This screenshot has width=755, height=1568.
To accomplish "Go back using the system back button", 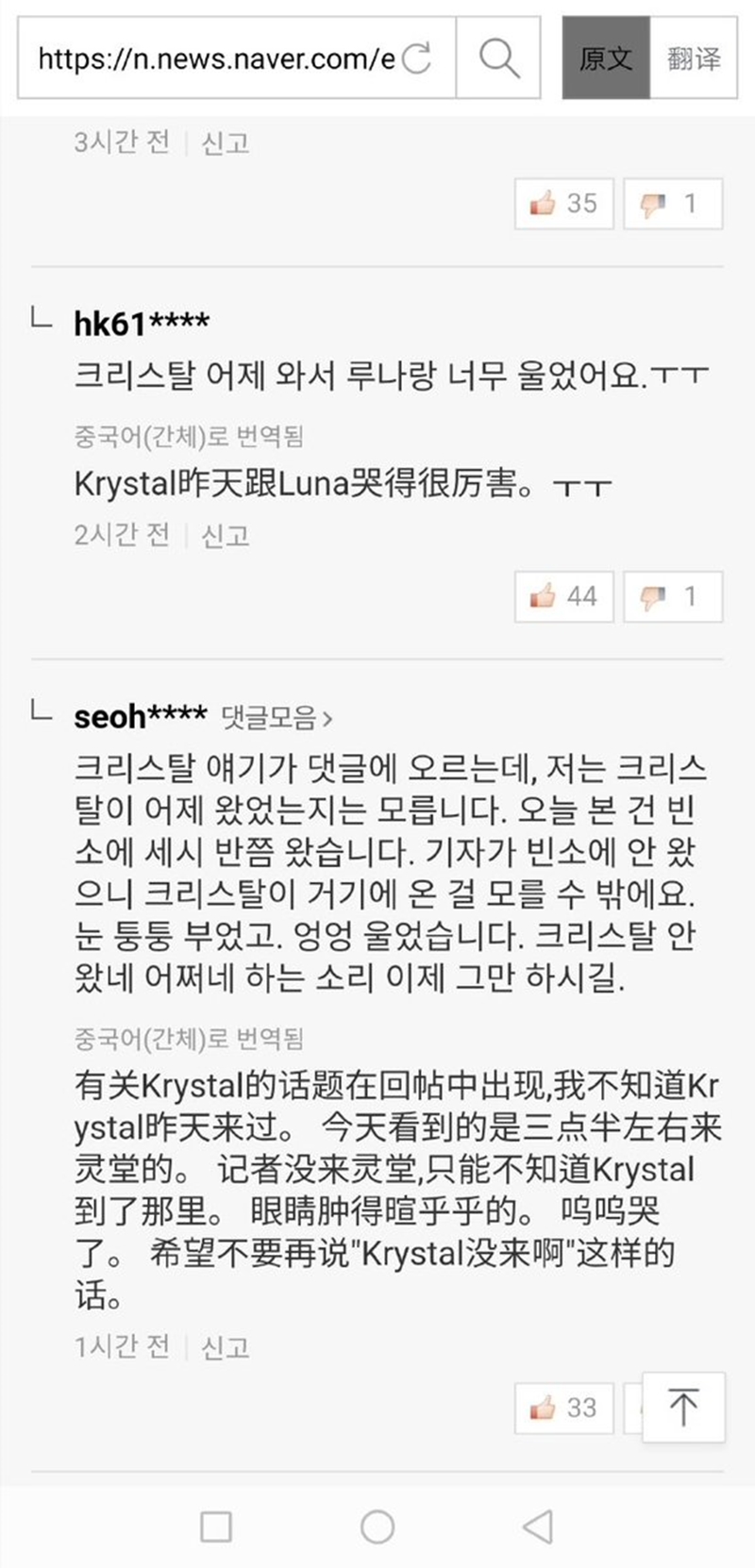I will 537,1526.
